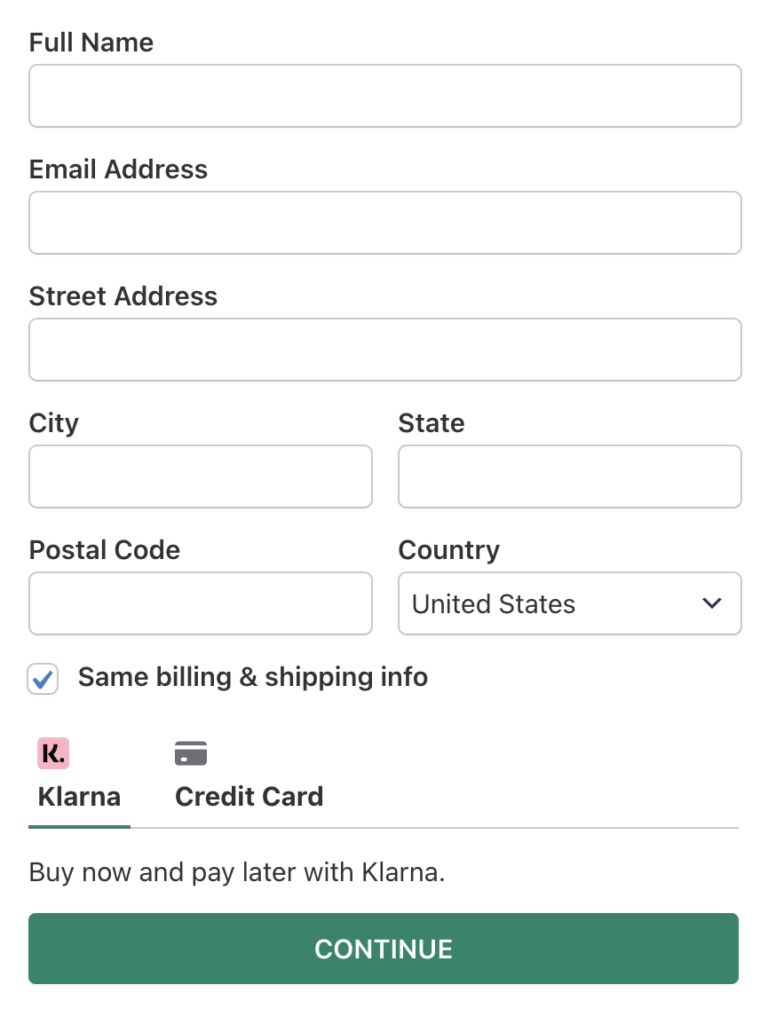Viewport: 776px width, 1024px height.
Task: Click the pink Klarna logo icon
Action: tap(53, 753)
